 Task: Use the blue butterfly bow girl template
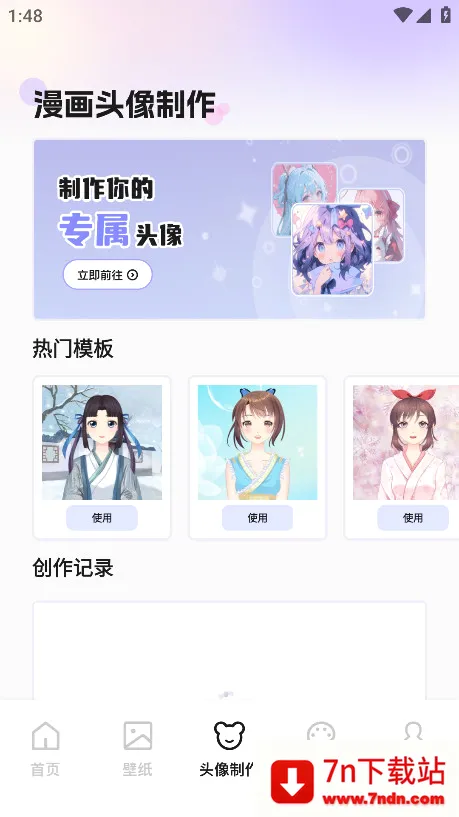(x=257, y=518)
